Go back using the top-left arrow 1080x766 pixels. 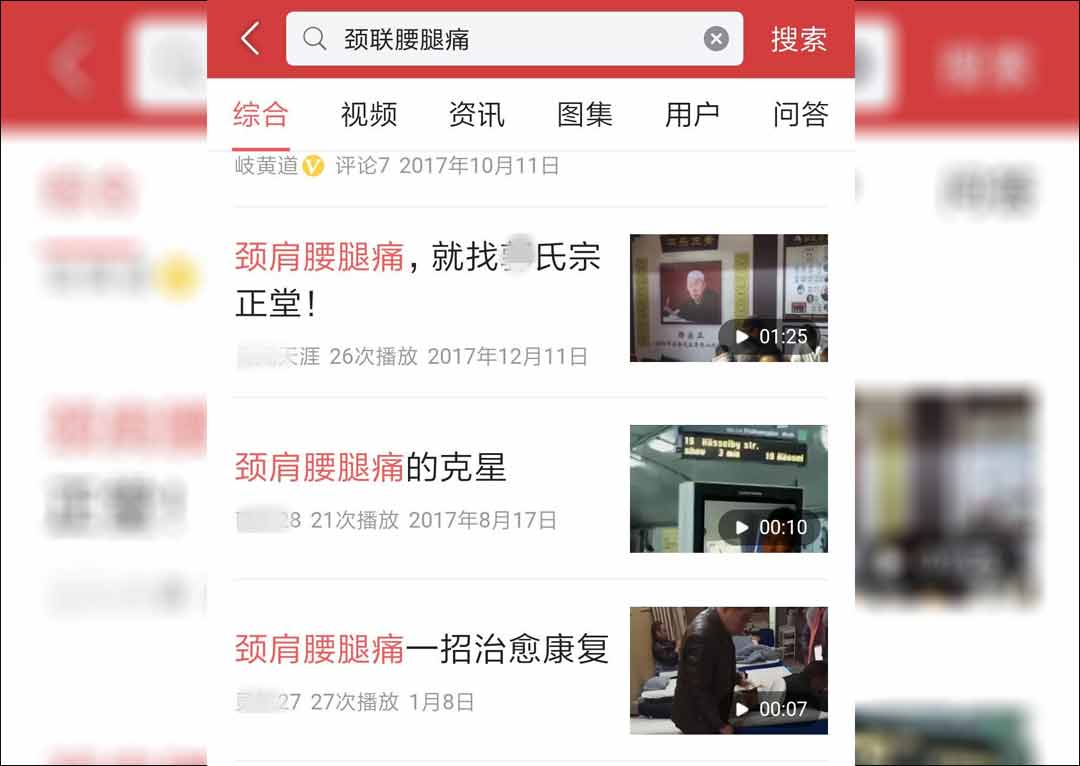(250, 39)
